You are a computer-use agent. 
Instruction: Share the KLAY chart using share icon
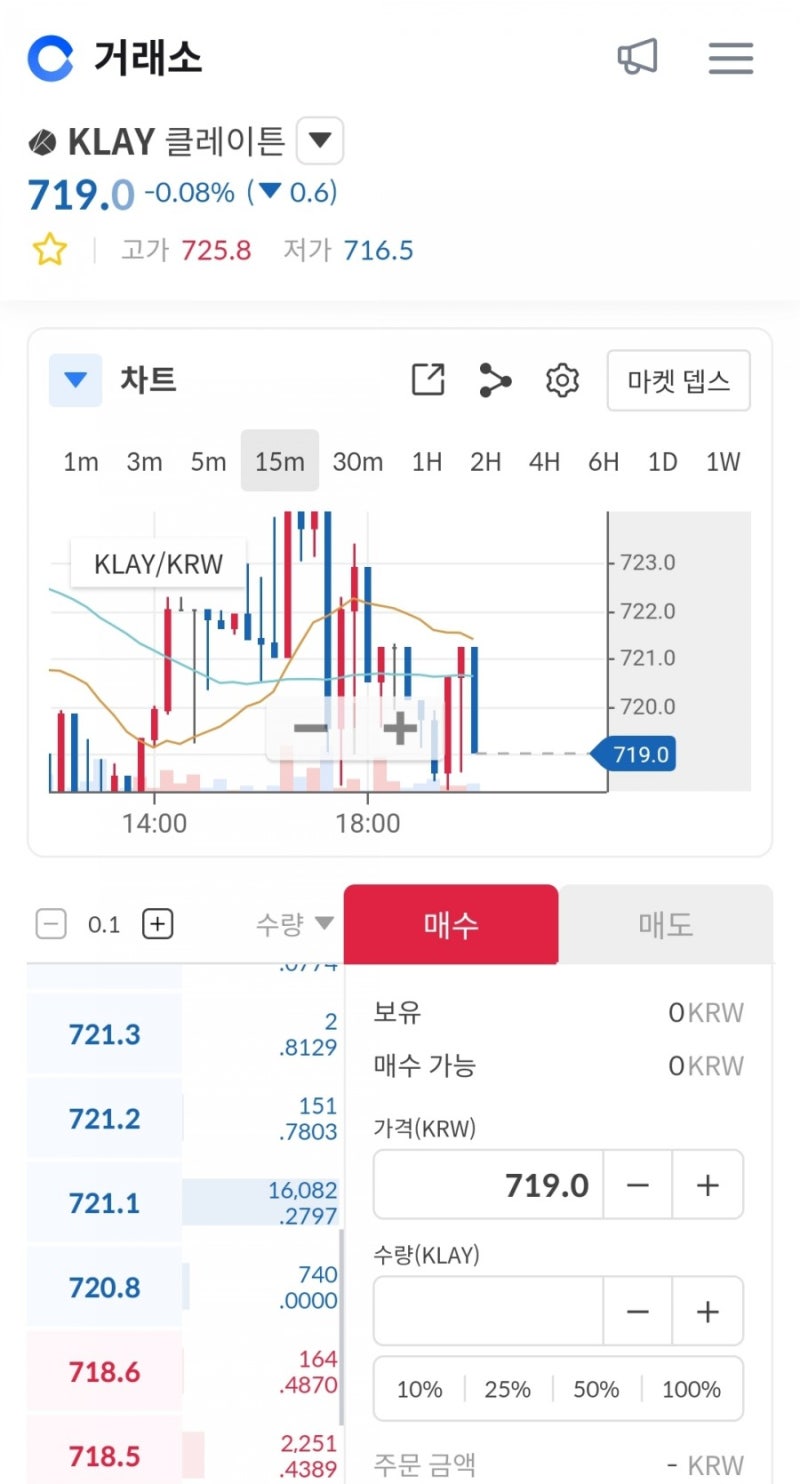(495, 380)
